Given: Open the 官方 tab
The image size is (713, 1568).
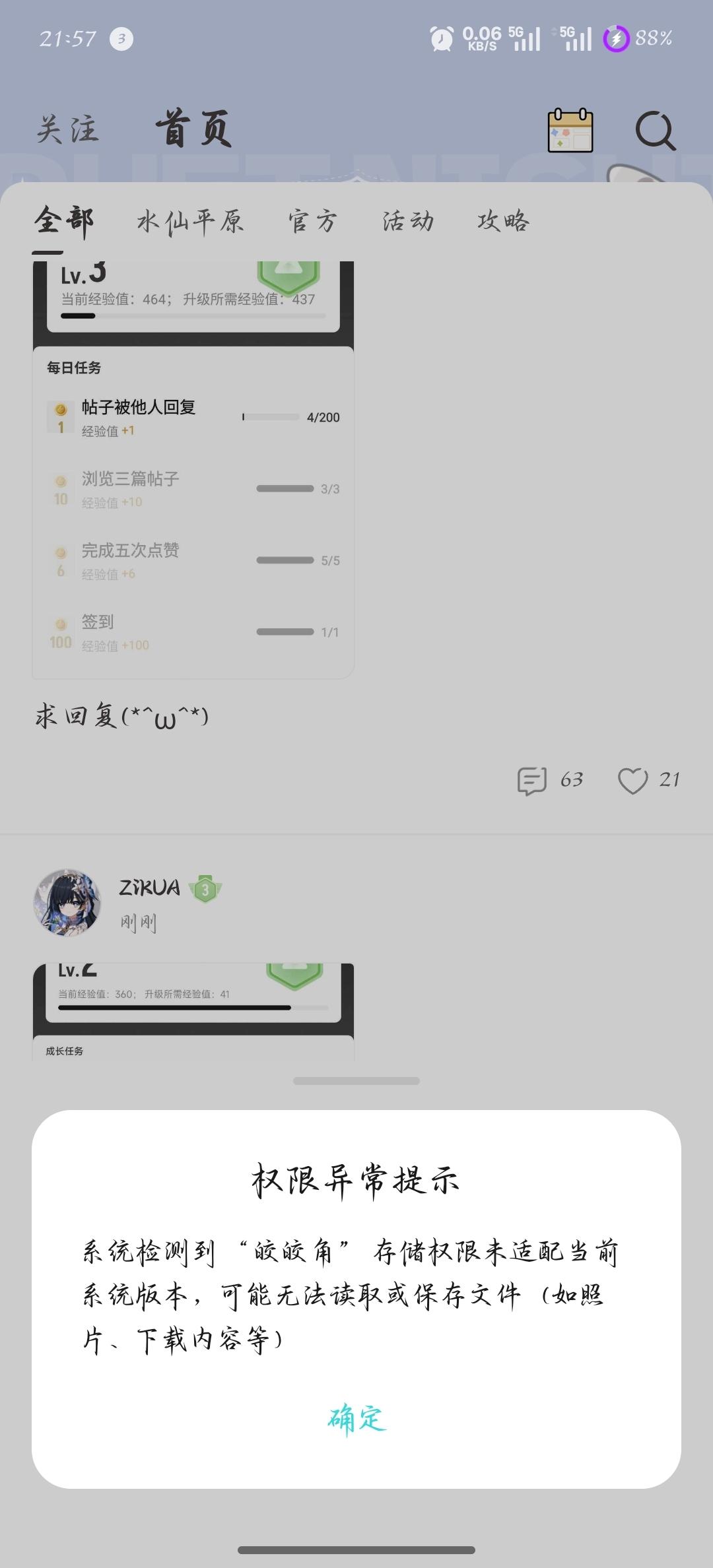Looking at the screenshot, I should click(313, 221).
